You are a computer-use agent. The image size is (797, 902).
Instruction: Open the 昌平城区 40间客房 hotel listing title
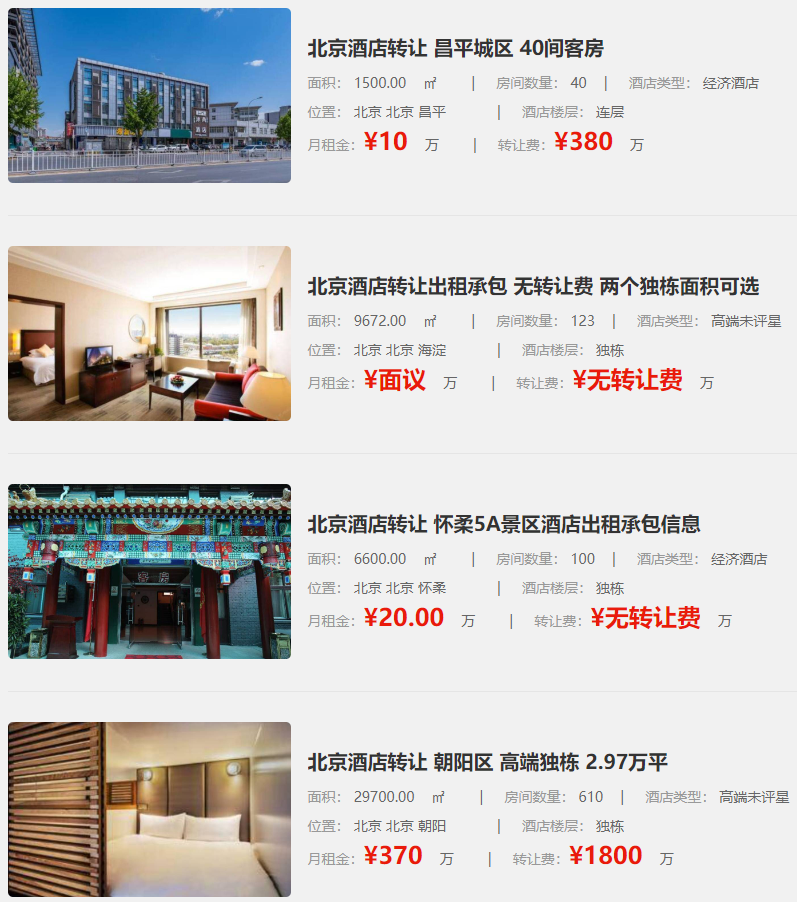[x=455, y=48]
